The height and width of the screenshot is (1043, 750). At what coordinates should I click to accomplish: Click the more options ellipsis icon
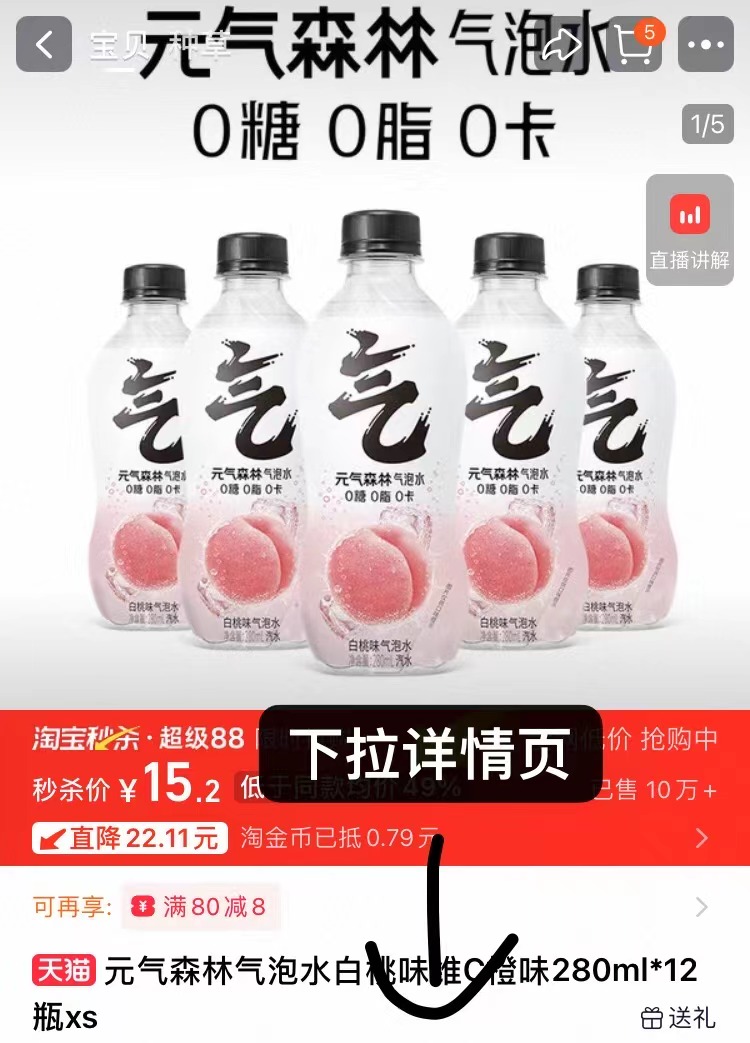(706, 42)
